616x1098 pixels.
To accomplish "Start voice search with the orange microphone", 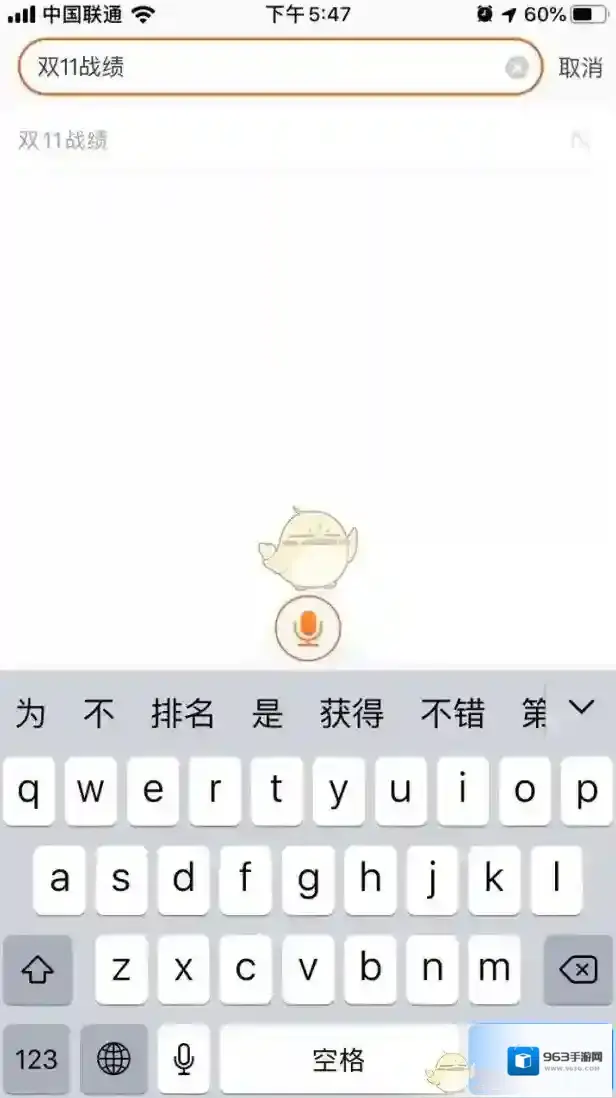I will click(308, 628).
